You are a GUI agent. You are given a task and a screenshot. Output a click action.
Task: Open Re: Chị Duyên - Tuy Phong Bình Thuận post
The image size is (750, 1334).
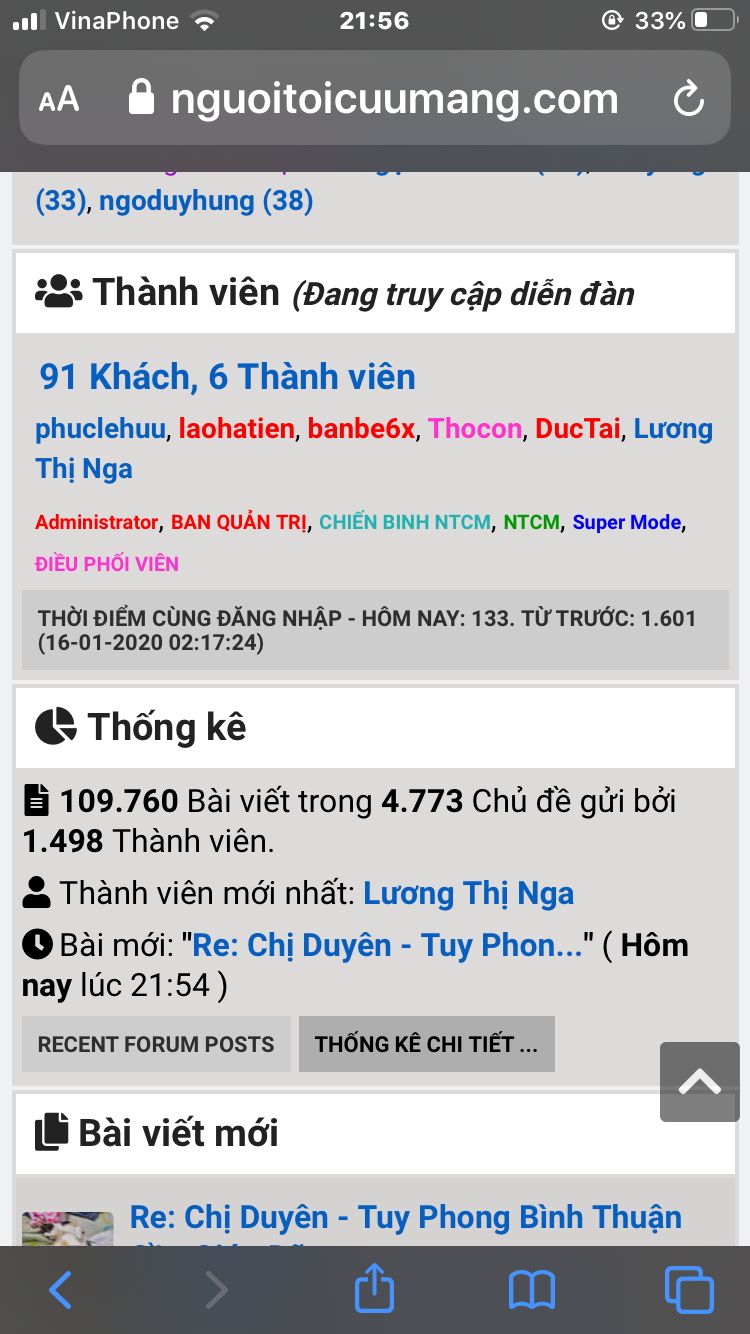406,1217
